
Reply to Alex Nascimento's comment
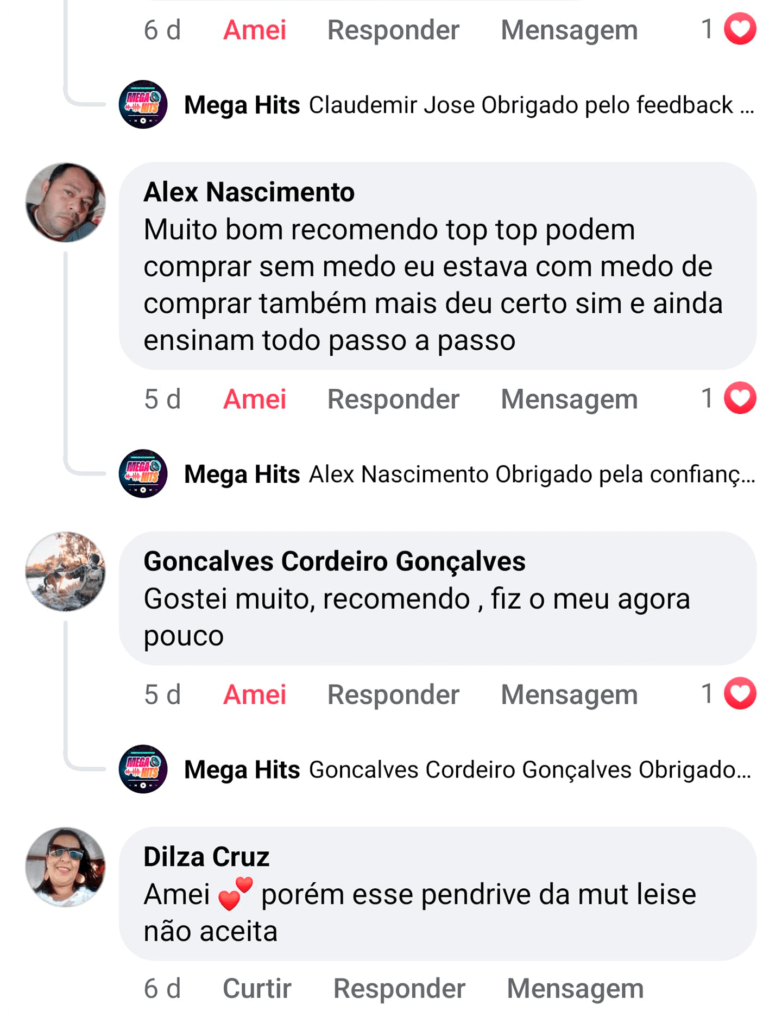[x=393, y=399]
